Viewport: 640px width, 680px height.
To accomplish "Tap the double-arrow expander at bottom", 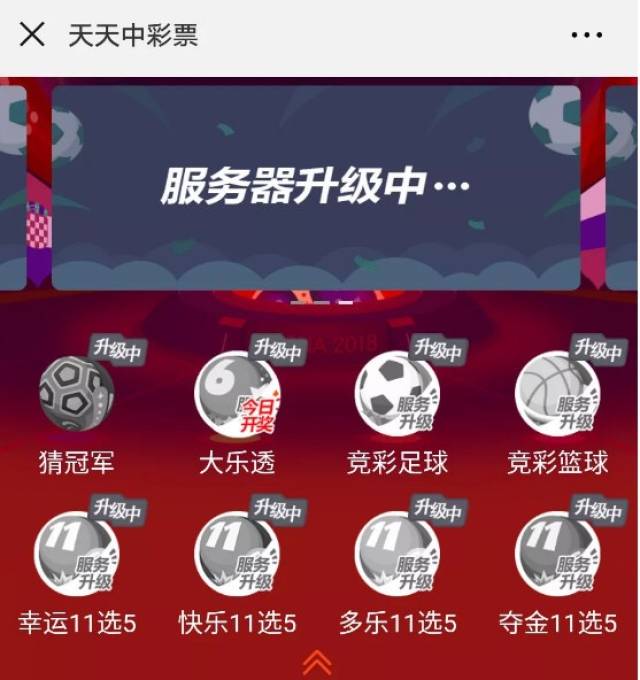I will 317,662.
